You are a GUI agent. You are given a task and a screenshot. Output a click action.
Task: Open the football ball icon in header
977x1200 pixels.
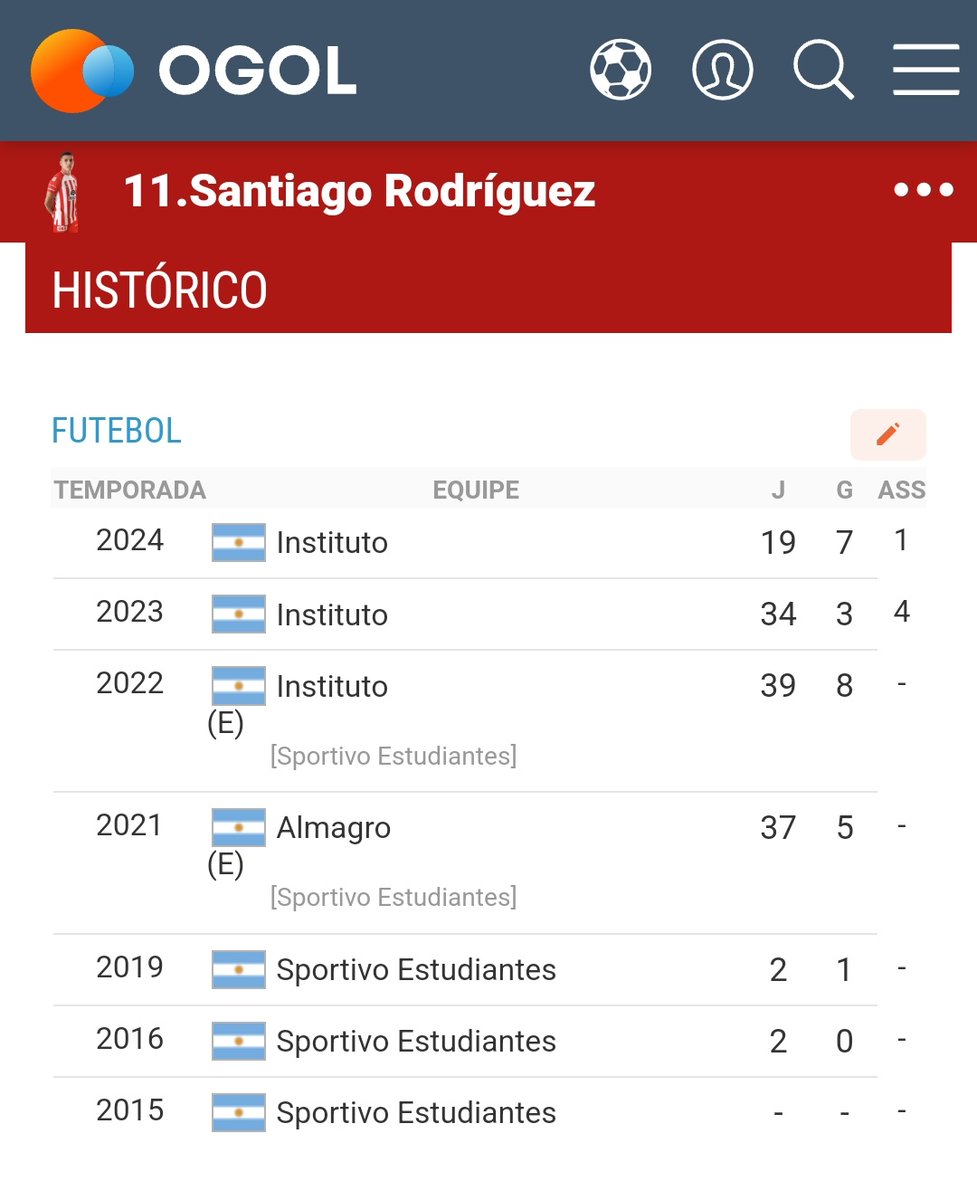pos(621,70)
